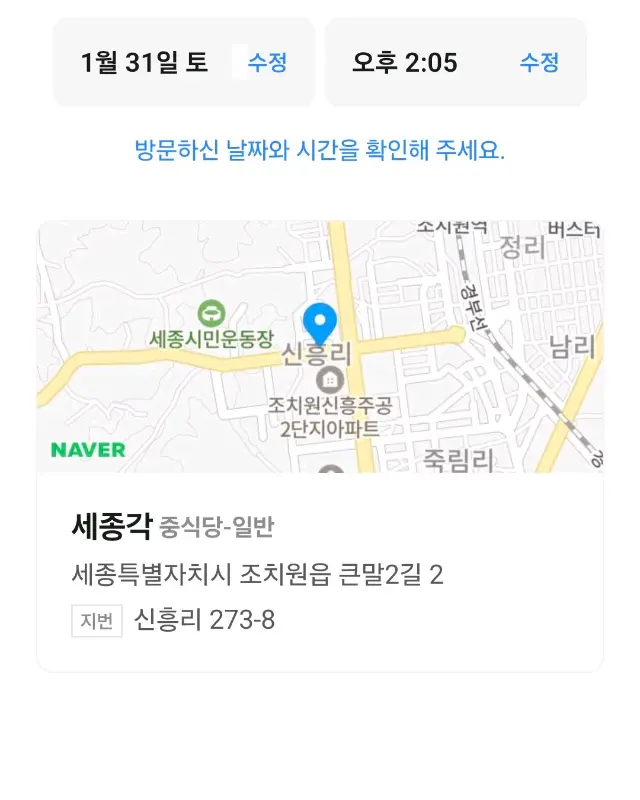The image size is (640, 800).
Task: Edit the visit time 오후 2:05
Action: pos(538,63)
